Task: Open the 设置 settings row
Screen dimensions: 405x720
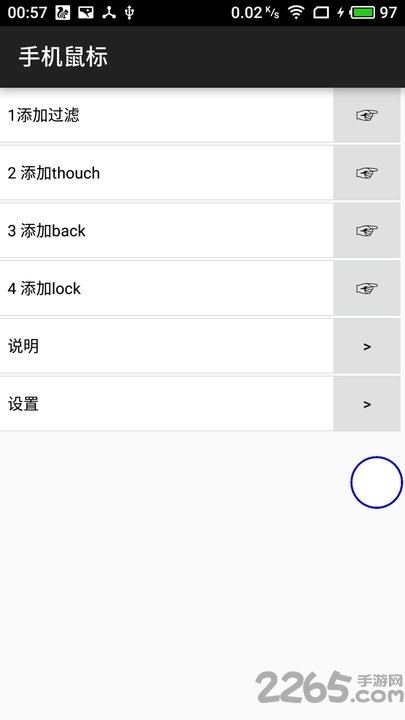Action: pos(167,404)
